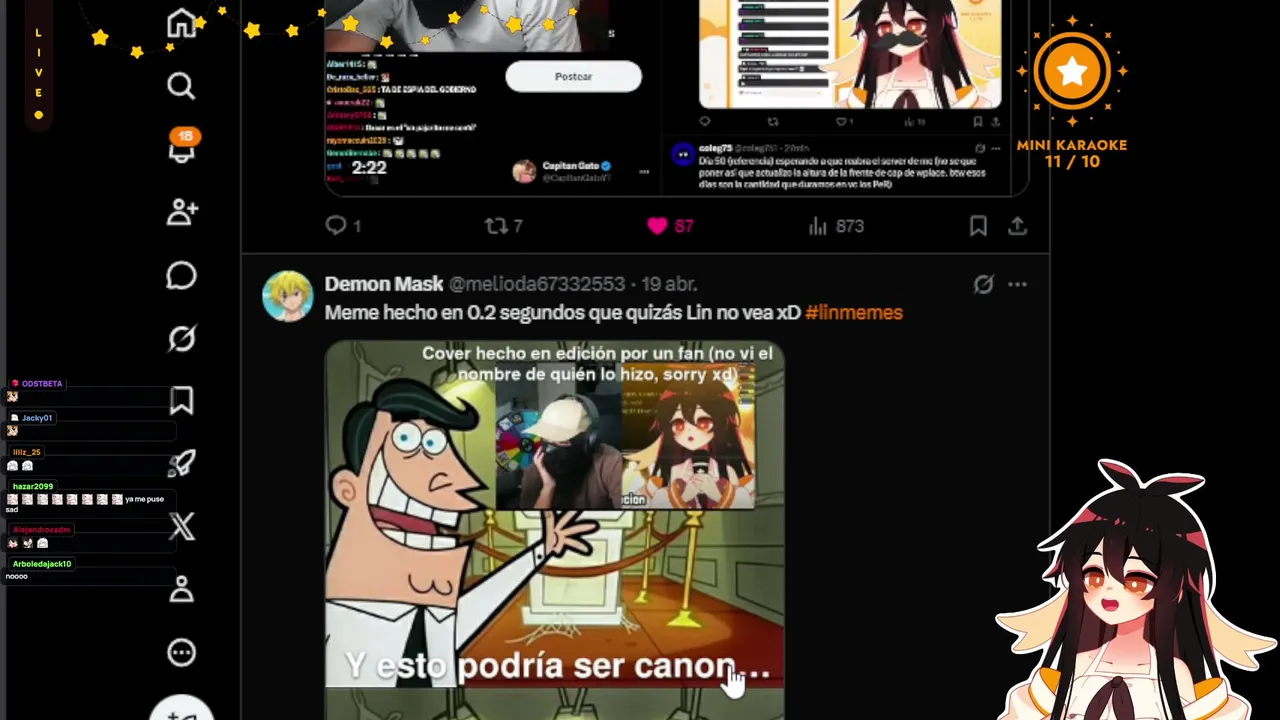
Task: Unlike the post with 87 likes
Action: click(657, 226)
